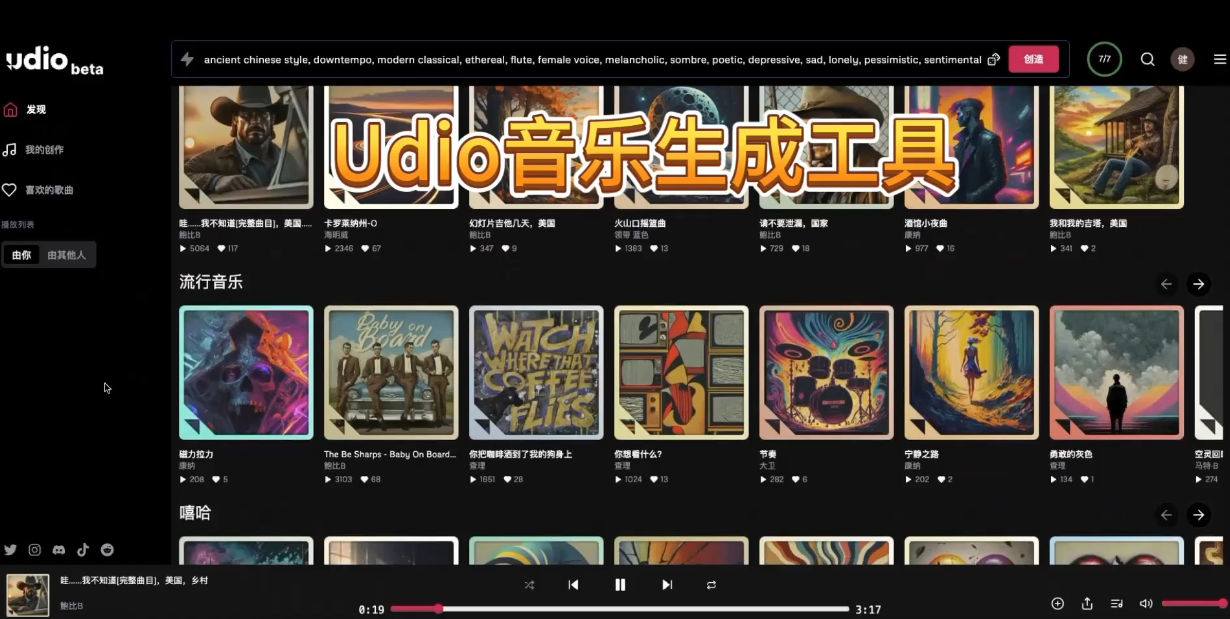Open The Be Sharps Baby On Board card
Image resolution: width=1230 pixels, height=619 pixels.
click(391, 372)
